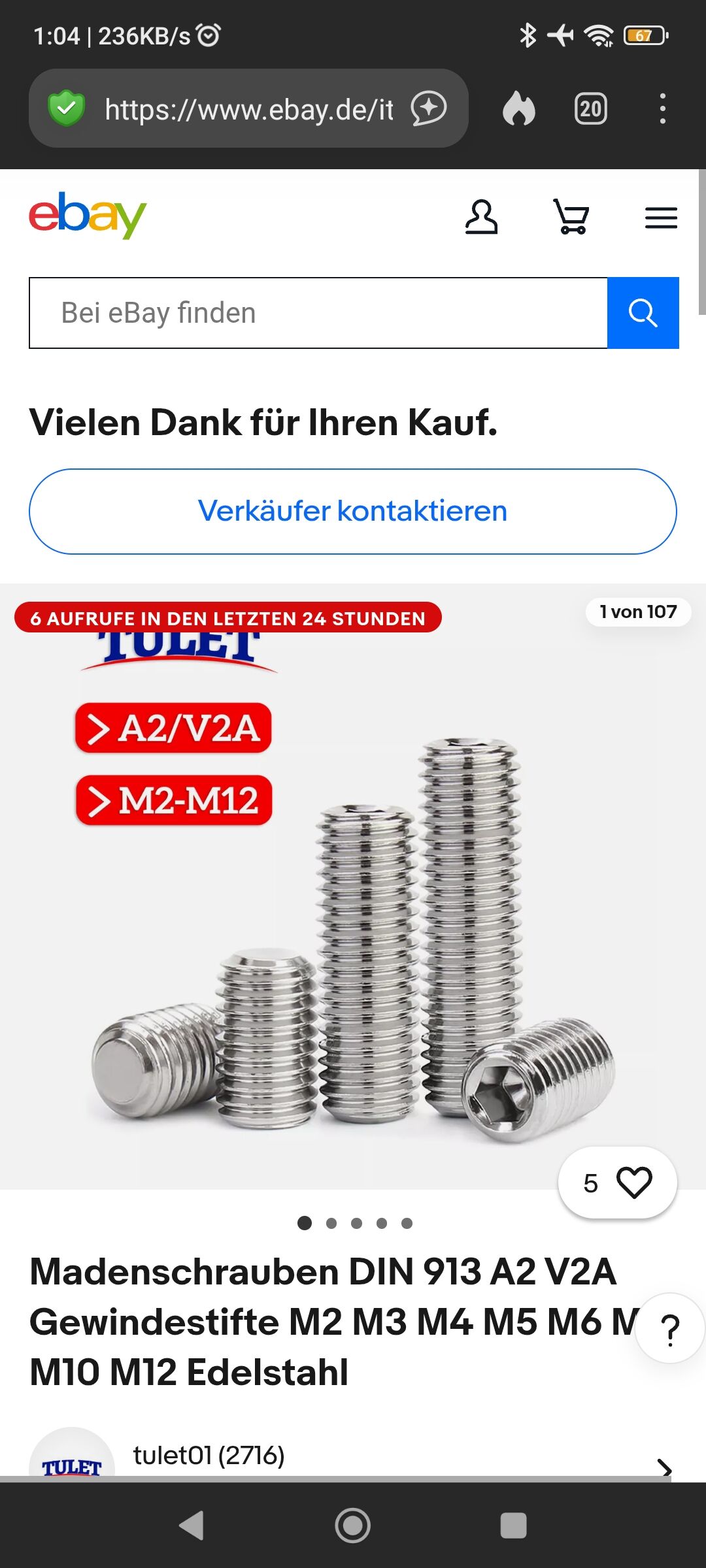
Task: Focus the 'Bei eBay finden' search field
Action: pyautogui.click(x=318, y=313)
